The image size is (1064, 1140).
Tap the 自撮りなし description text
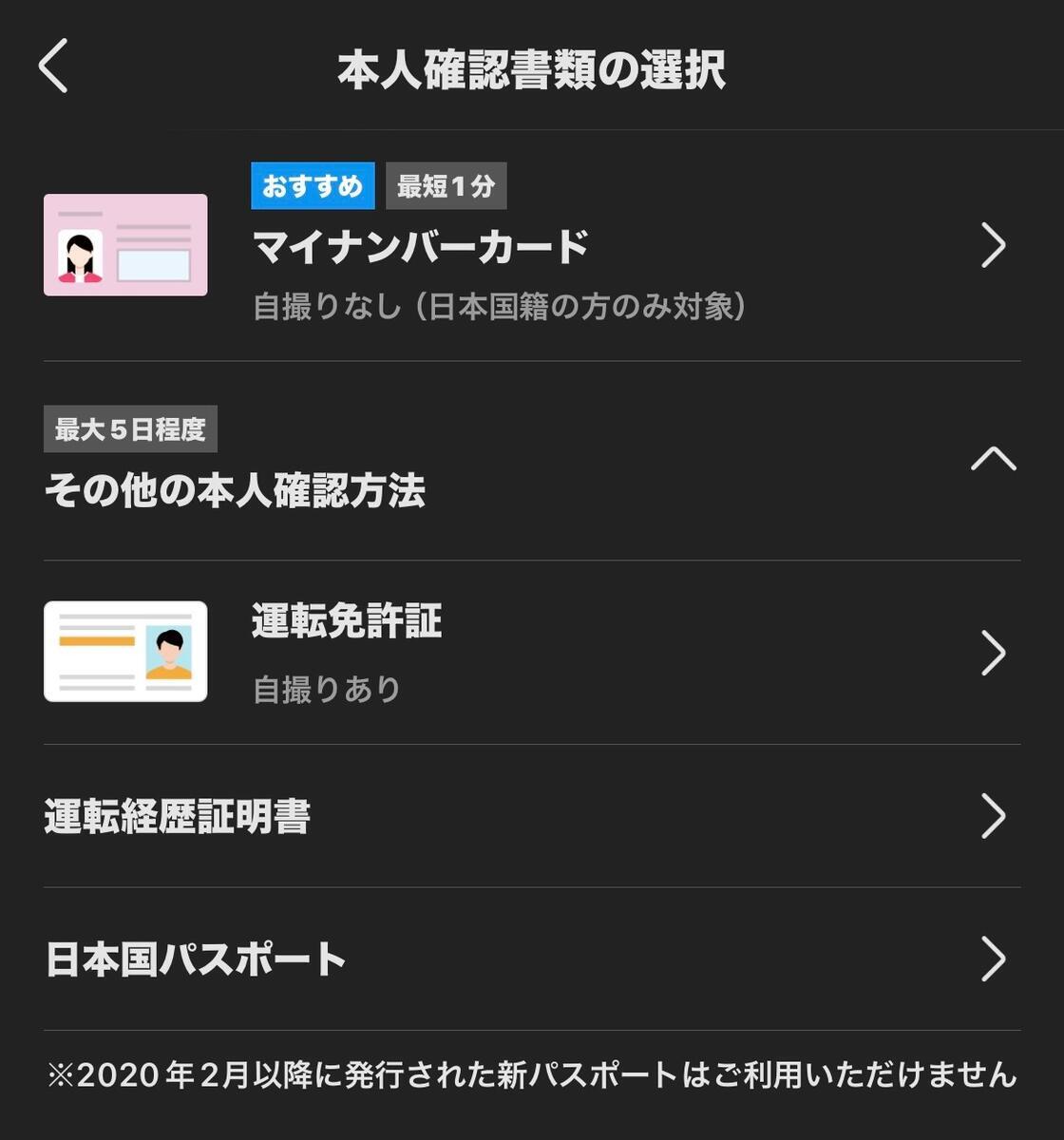coord(502,306)
